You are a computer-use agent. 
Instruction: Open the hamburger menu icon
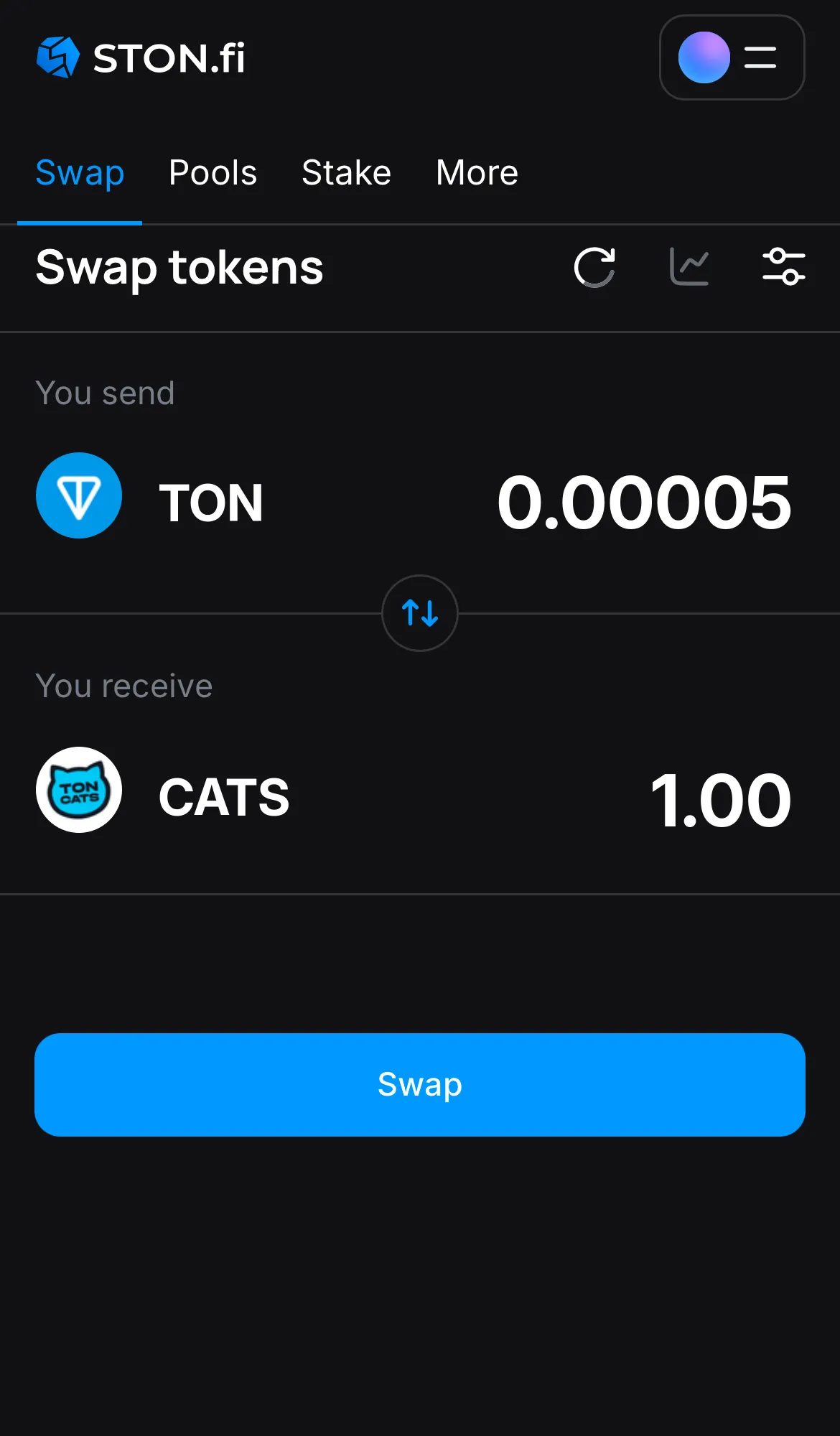coord(759,58)
